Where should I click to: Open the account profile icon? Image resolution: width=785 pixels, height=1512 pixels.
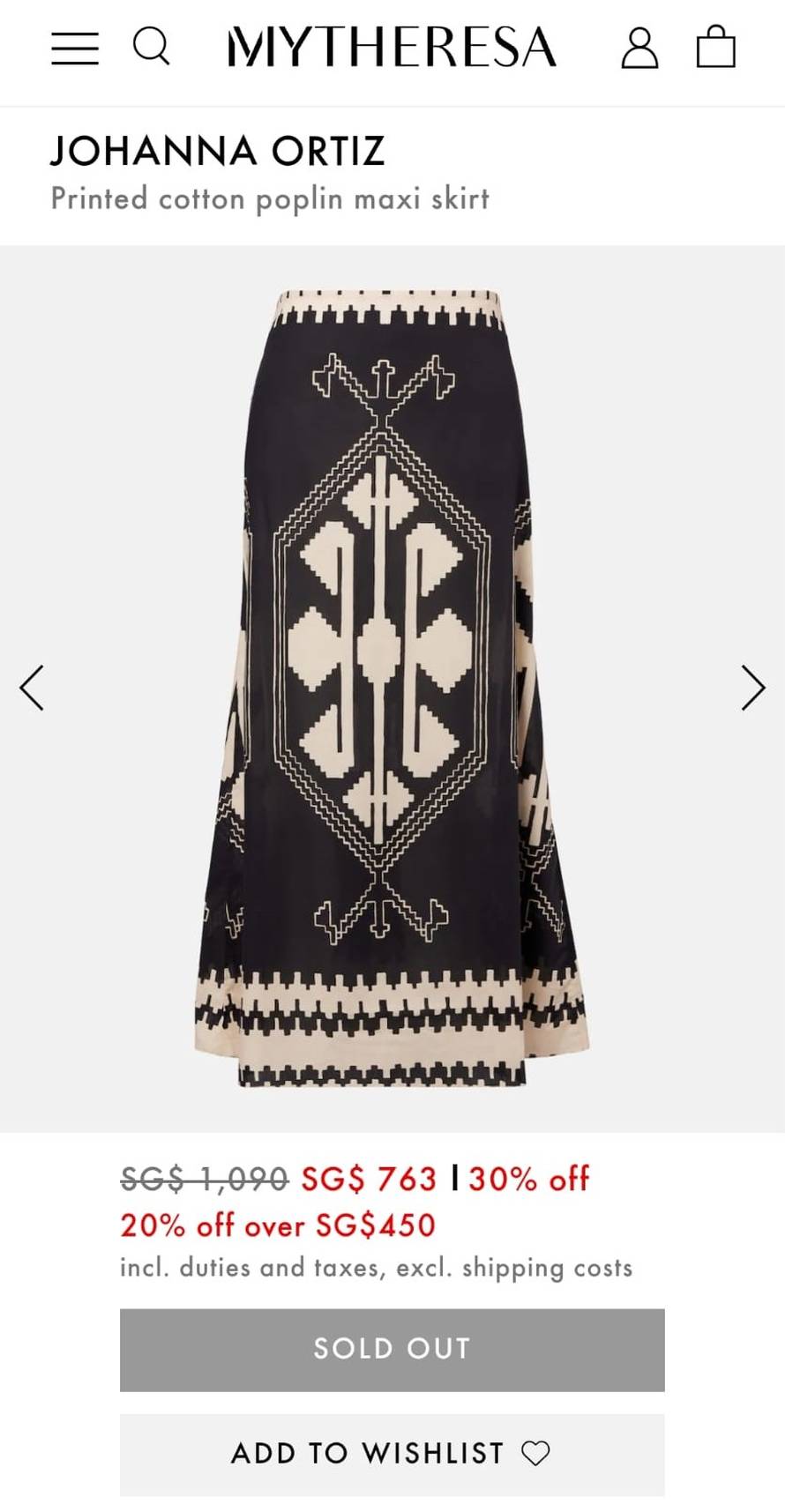pyautogui.click(x=639, y=48)
